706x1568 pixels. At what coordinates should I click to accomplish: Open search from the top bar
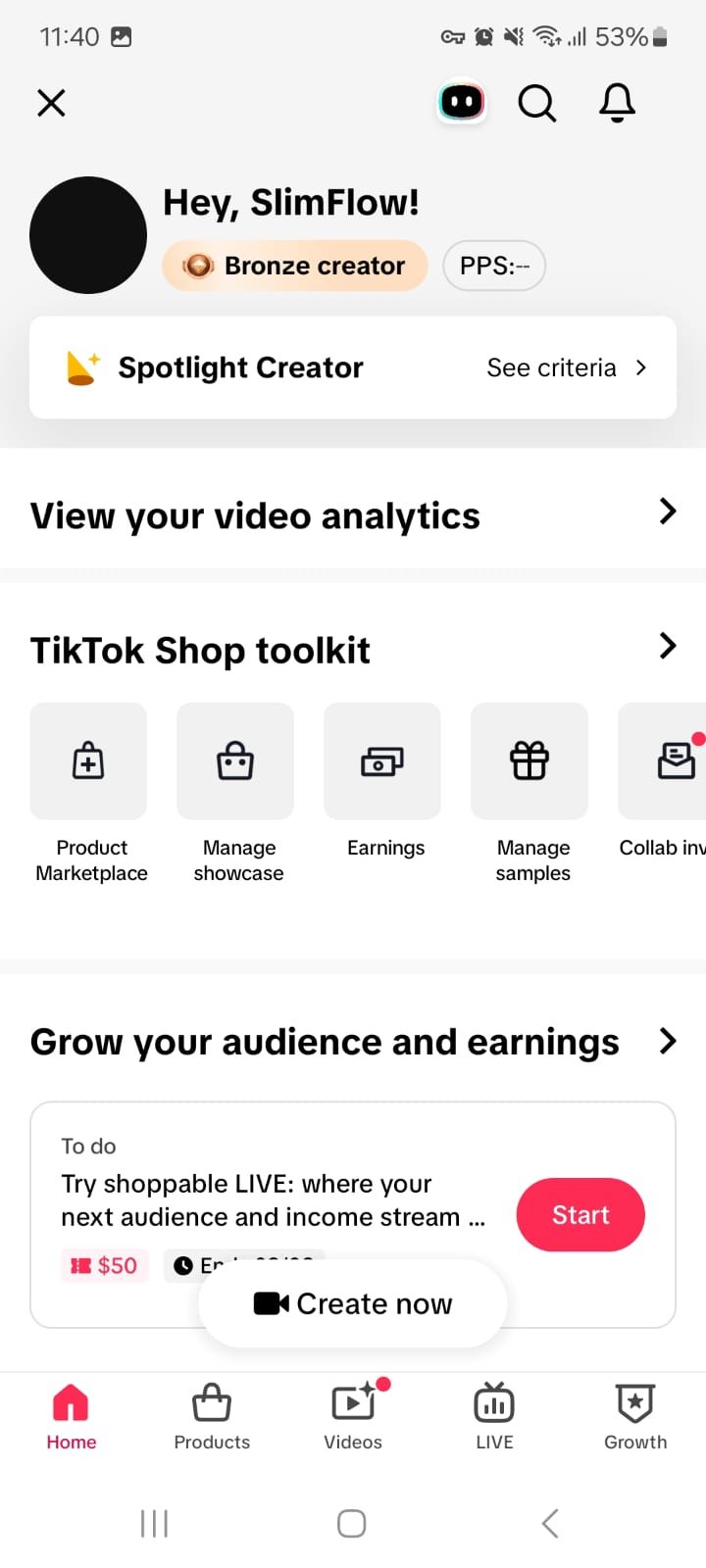coord(536,103)
